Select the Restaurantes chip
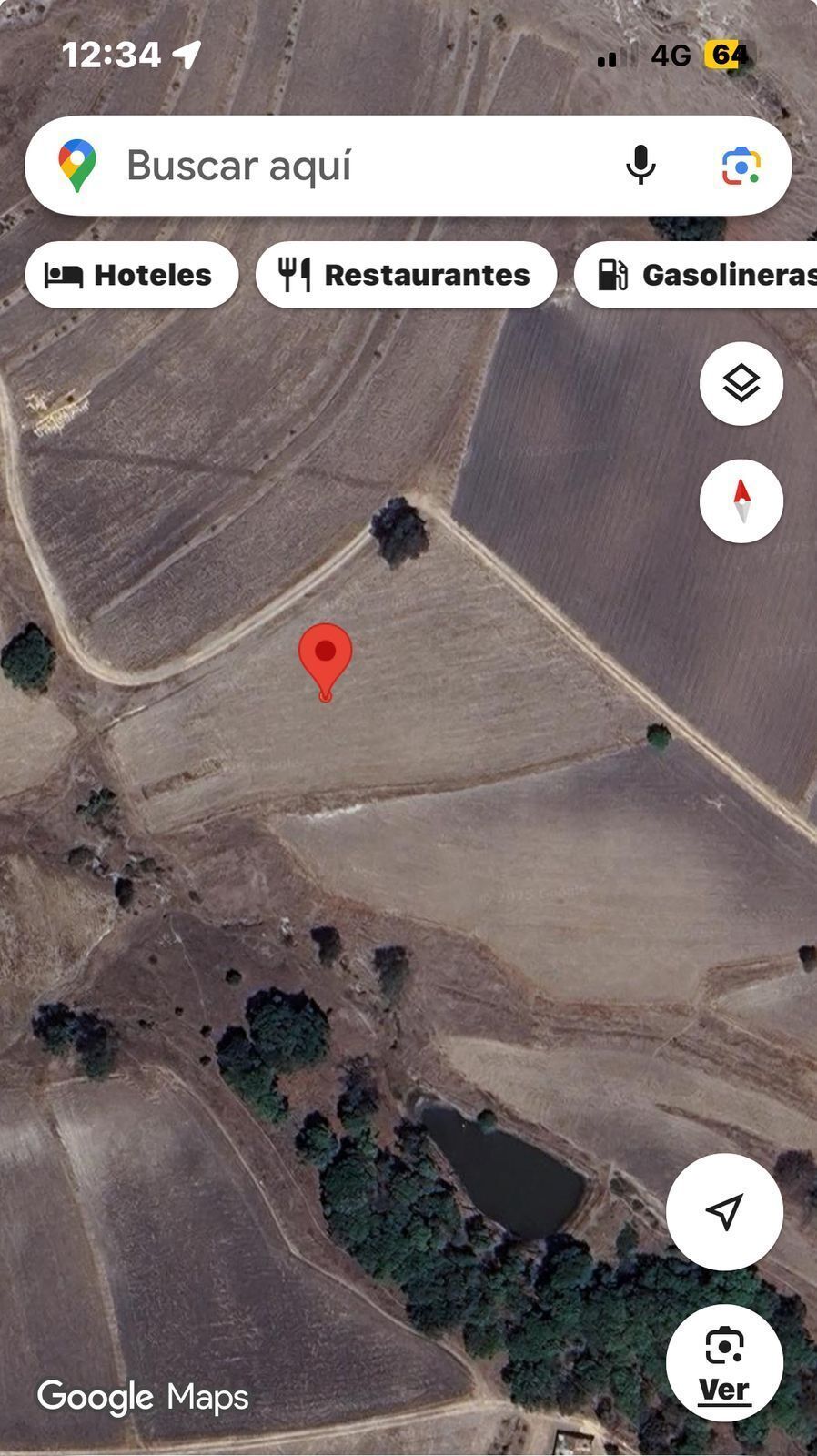817x1456 pixels. pos(406,275)
